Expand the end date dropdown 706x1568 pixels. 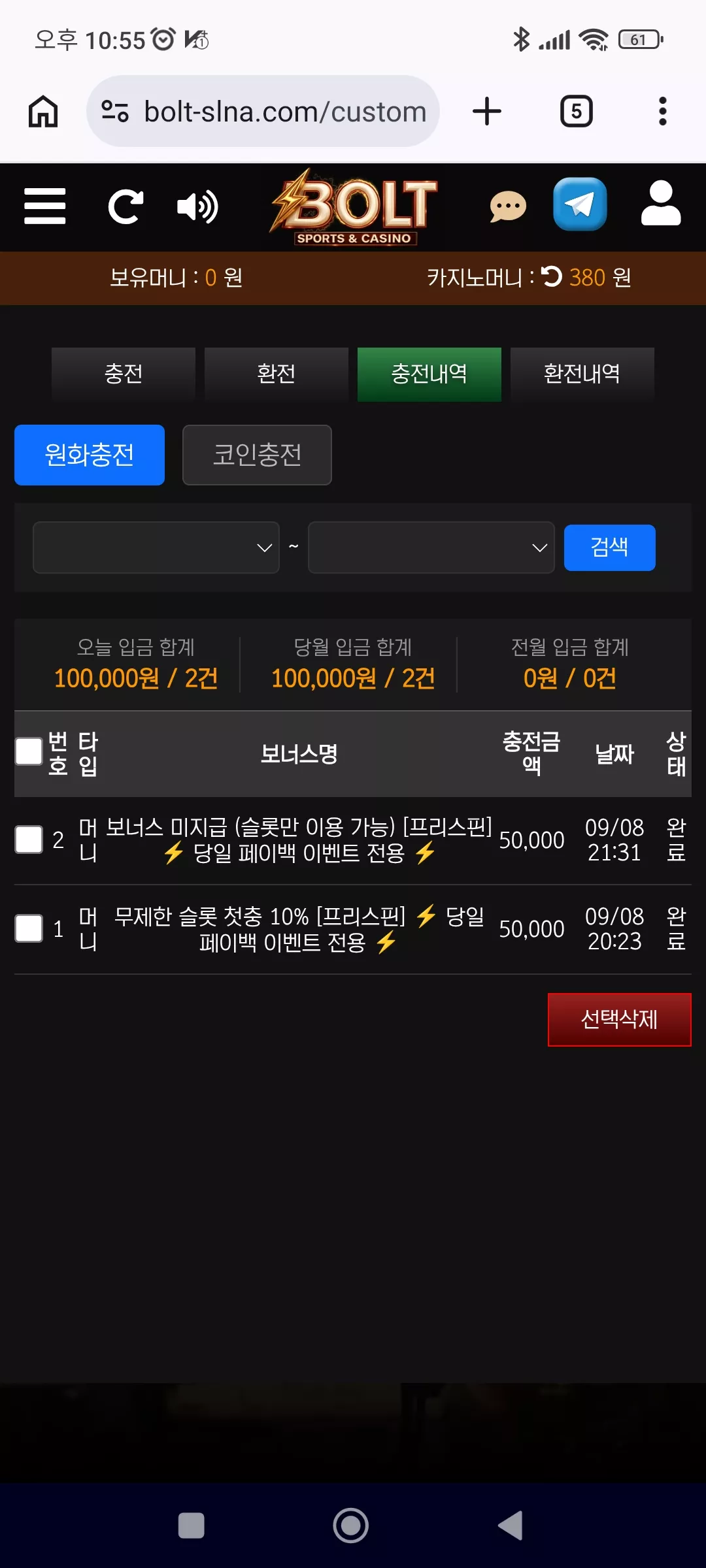point(431,547)
